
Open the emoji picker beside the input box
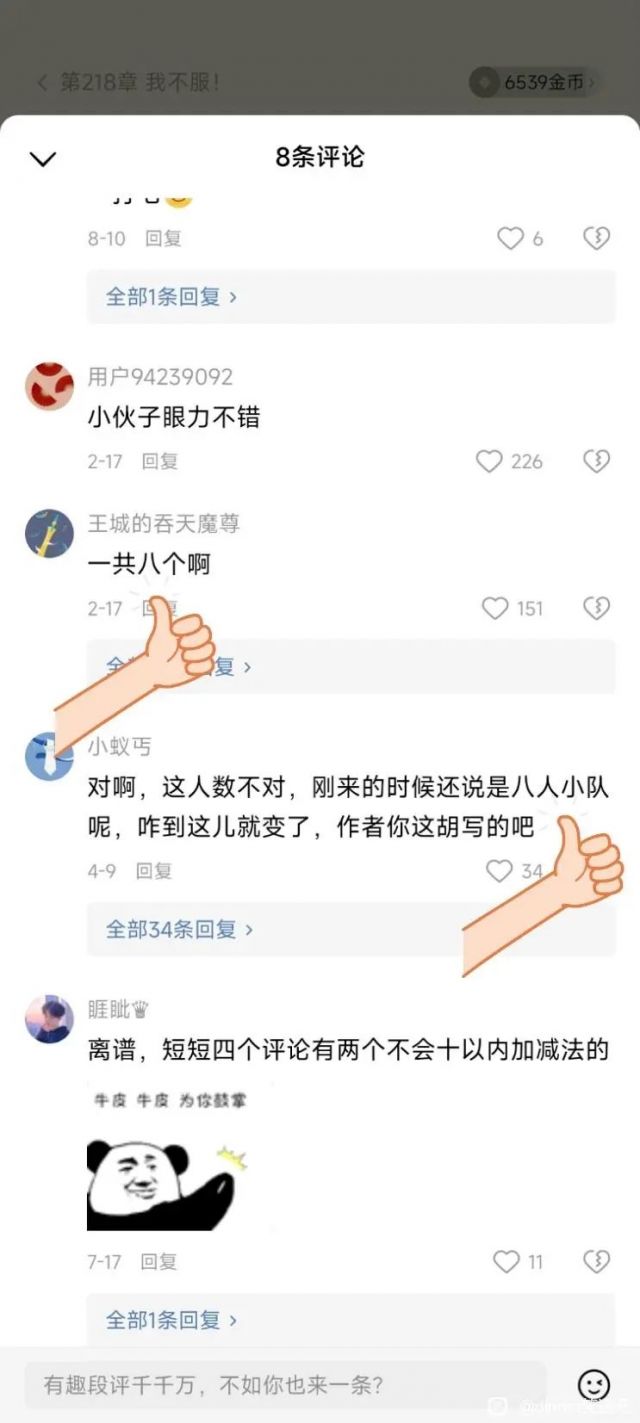(x=594, y=1385)
